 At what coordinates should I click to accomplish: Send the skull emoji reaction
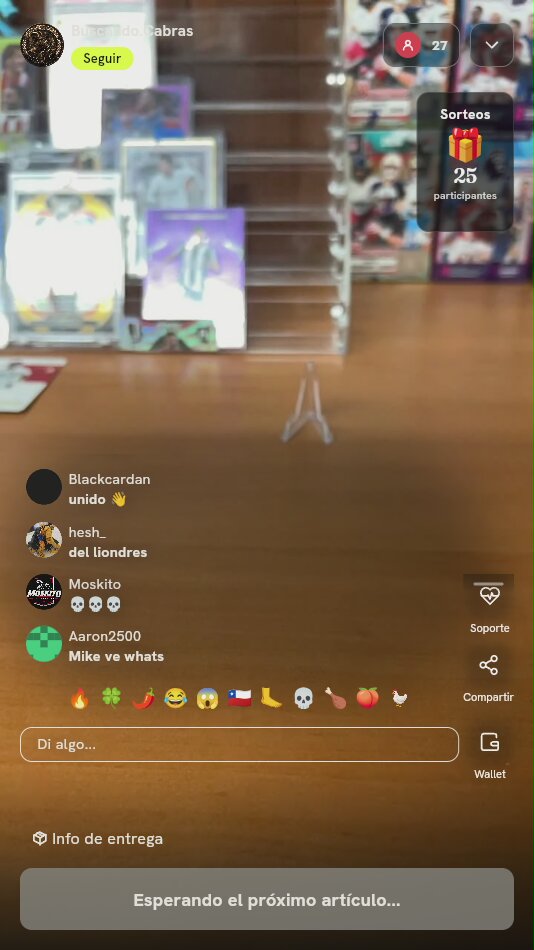point(303,698)
